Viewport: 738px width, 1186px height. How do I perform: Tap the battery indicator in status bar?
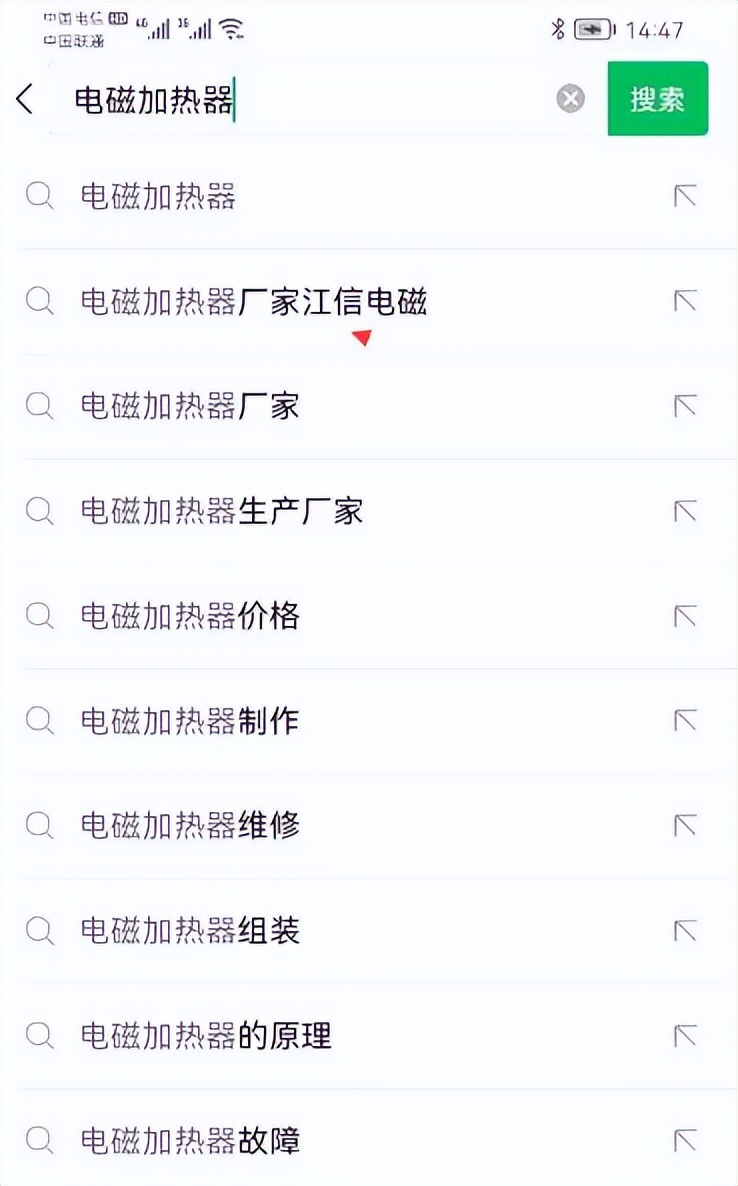pyautogui.click(x=592, y=30)
